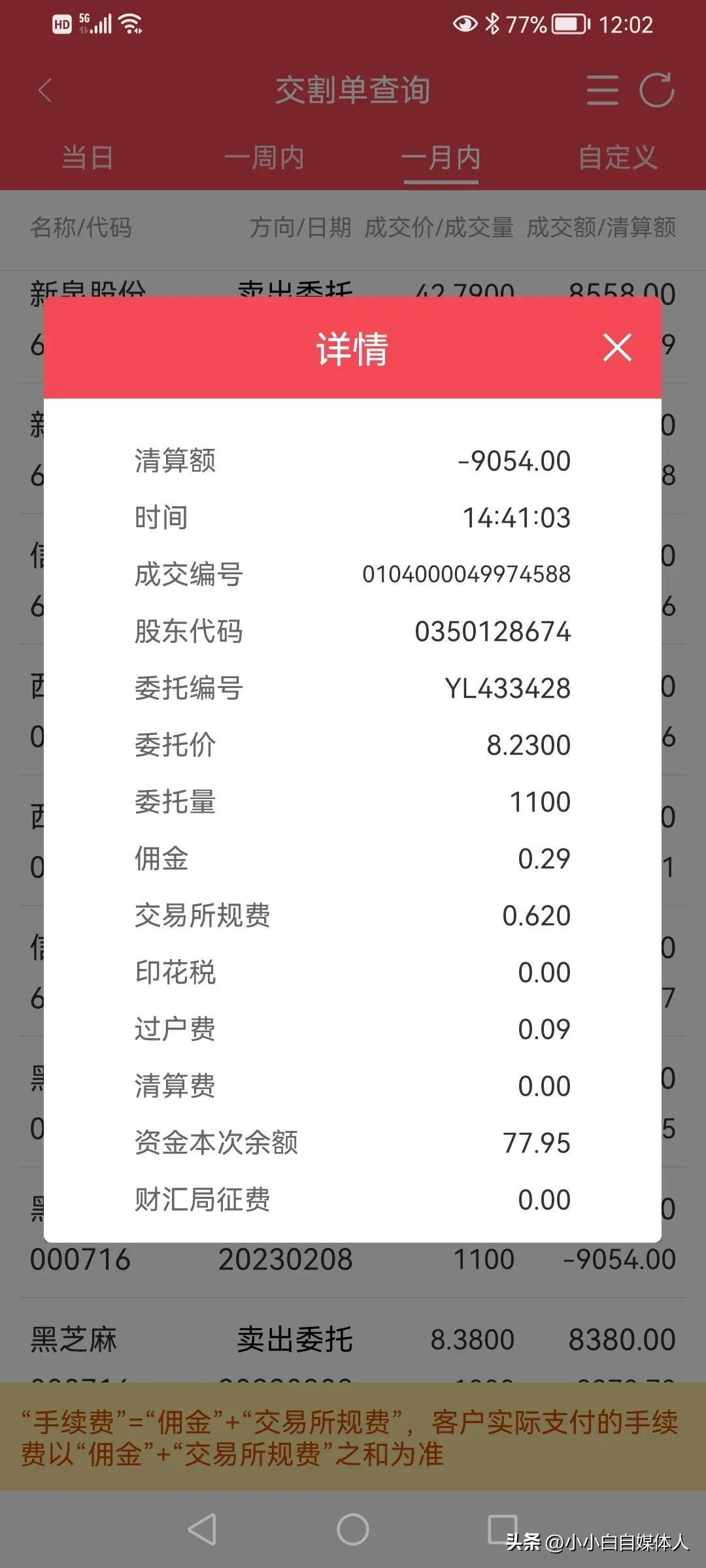Open the 黑芝麻 卖出委托 8380.00 record
The height and width of the screenshot is (1568, 706).
353,1341
